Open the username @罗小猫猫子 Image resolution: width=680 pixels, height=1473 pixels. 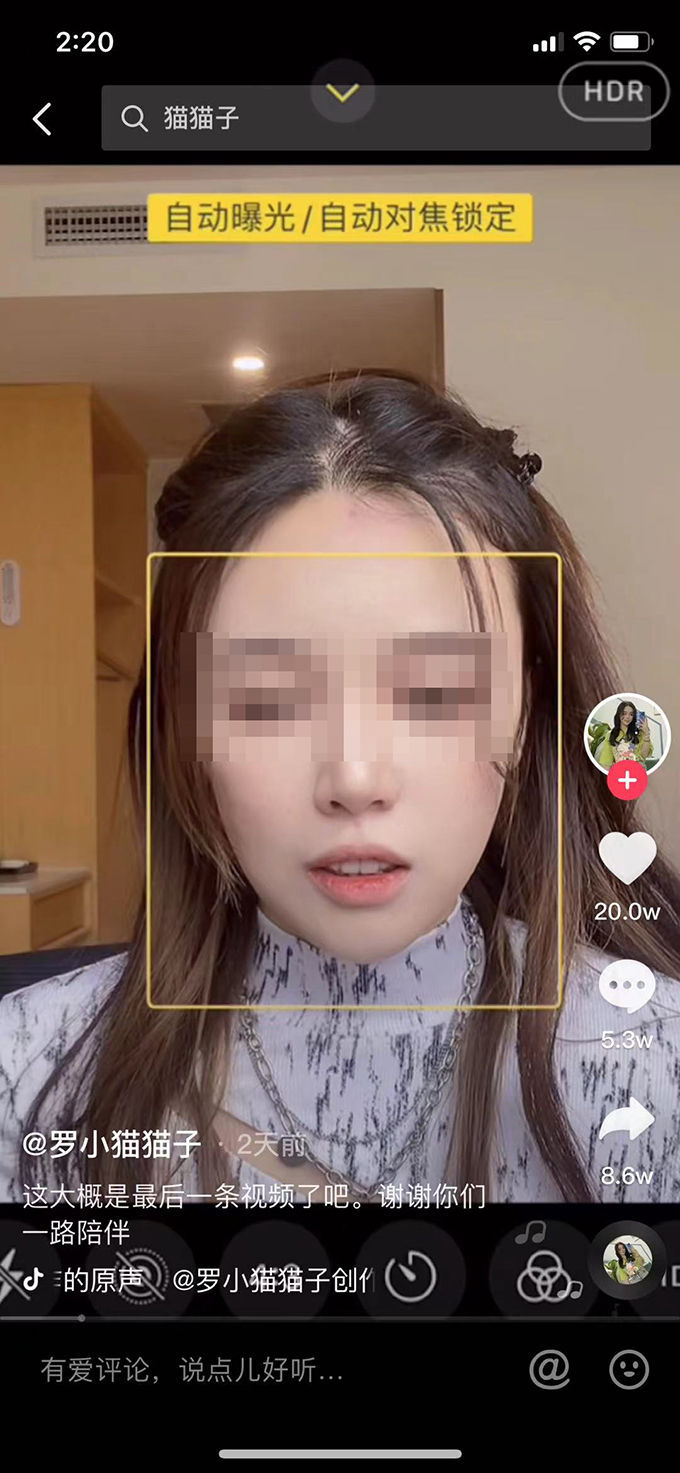coord(112,1144)
